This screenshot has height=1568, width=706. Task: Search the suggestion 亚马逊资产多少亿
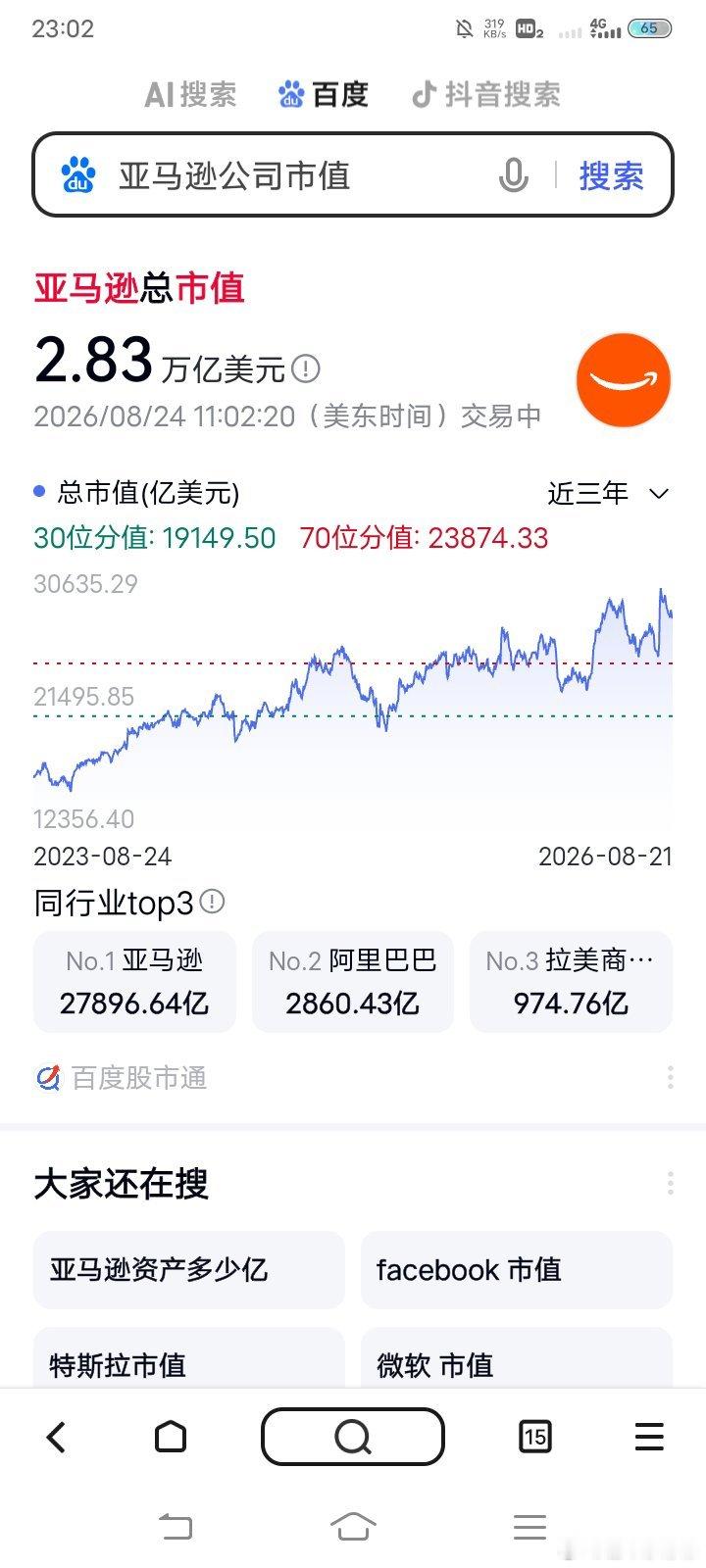[x=189, y=1270]
